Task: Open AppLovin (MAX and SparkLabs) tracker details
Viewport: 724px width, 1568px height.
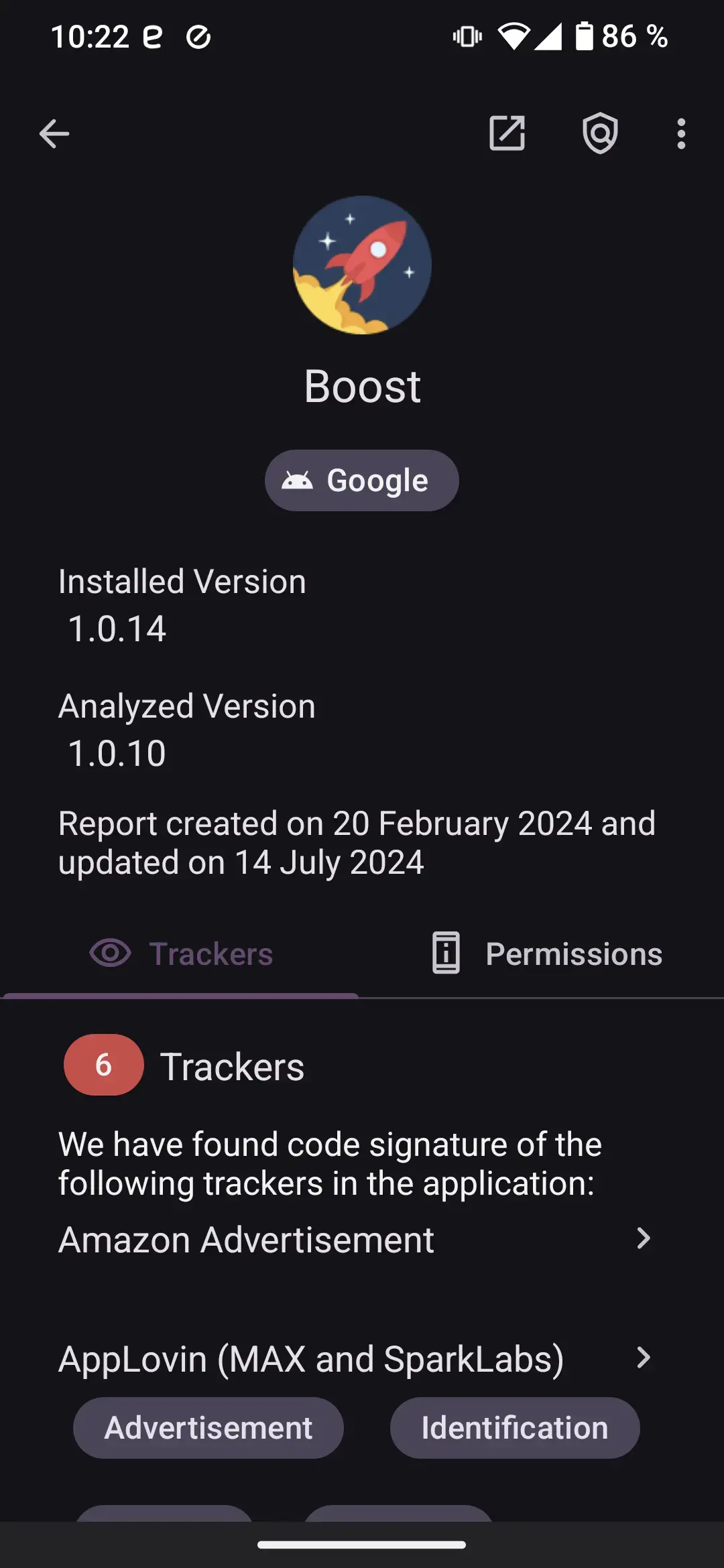Action: point(355,1359)
